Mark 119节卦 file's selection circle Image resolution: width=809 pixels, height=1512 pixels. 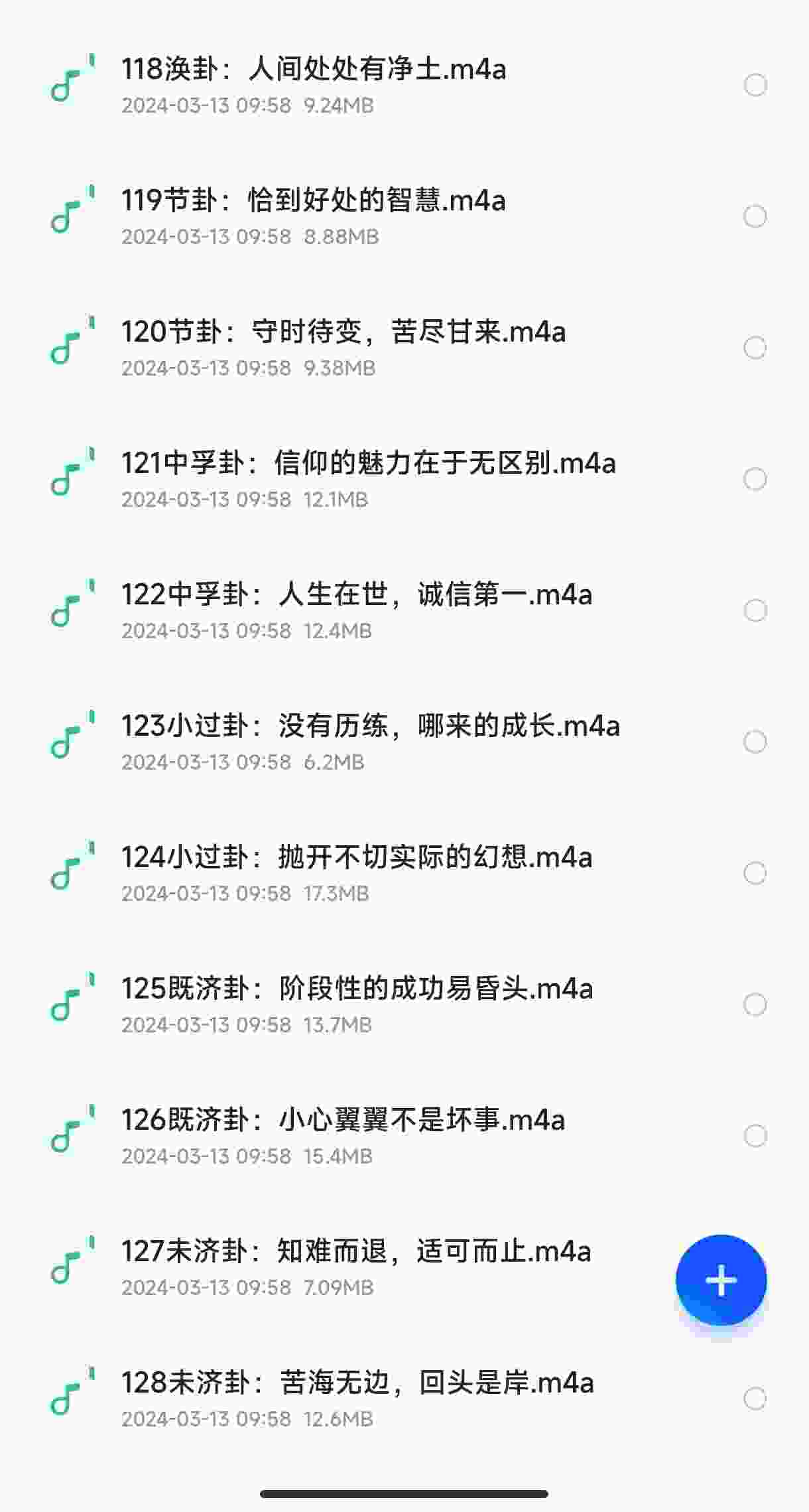pyautogui.click(x=755, y=216)
